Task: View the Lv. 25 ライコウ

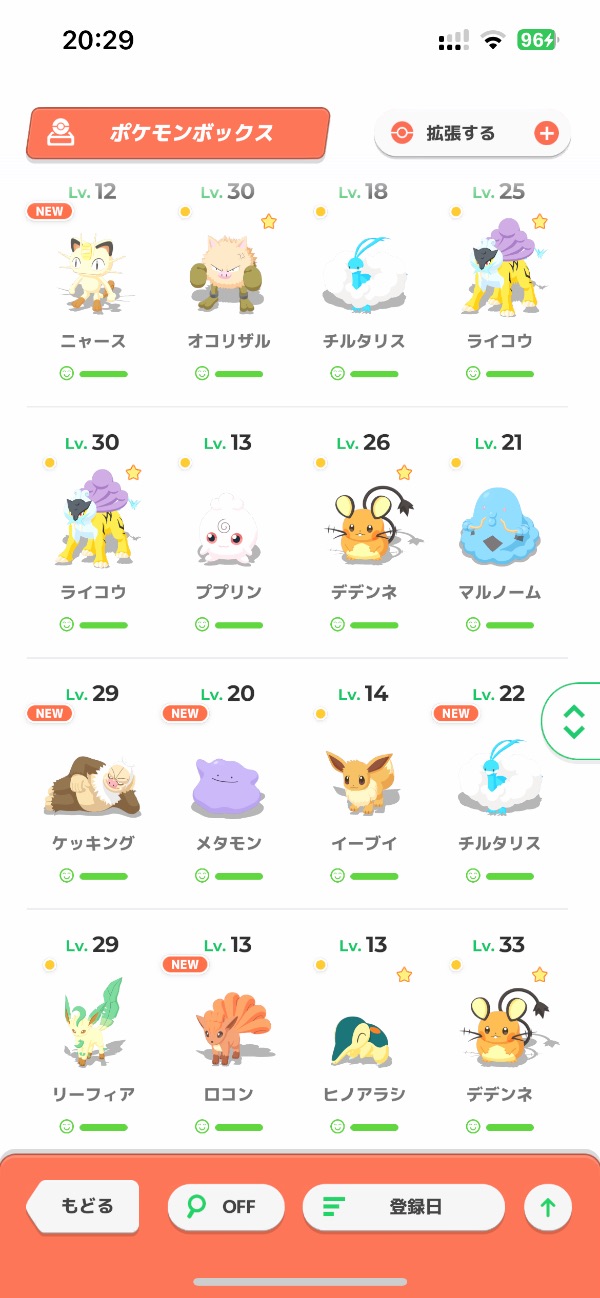Action: coord(499,275)
